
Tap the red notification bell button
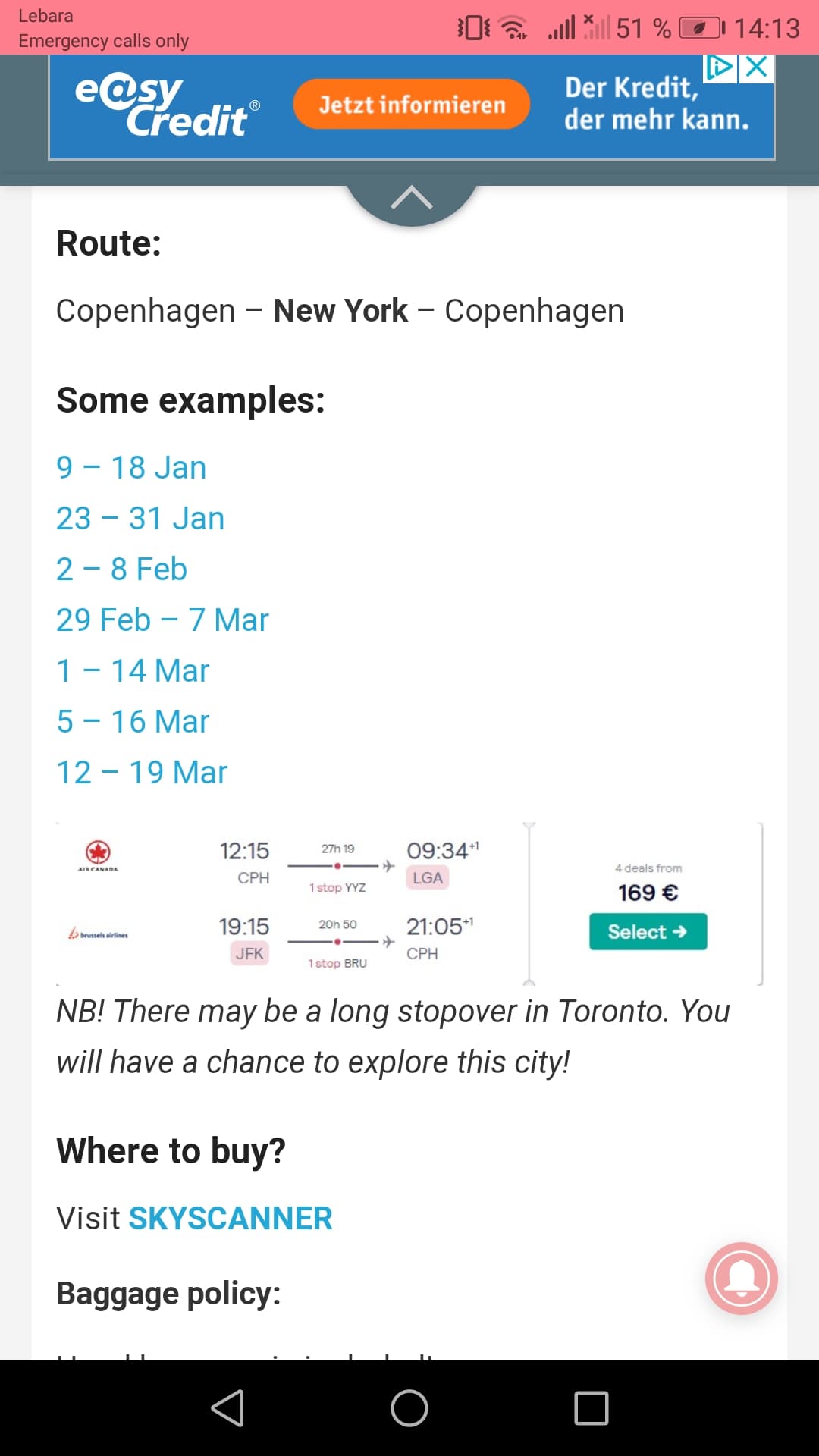(x=741, y=1279)
